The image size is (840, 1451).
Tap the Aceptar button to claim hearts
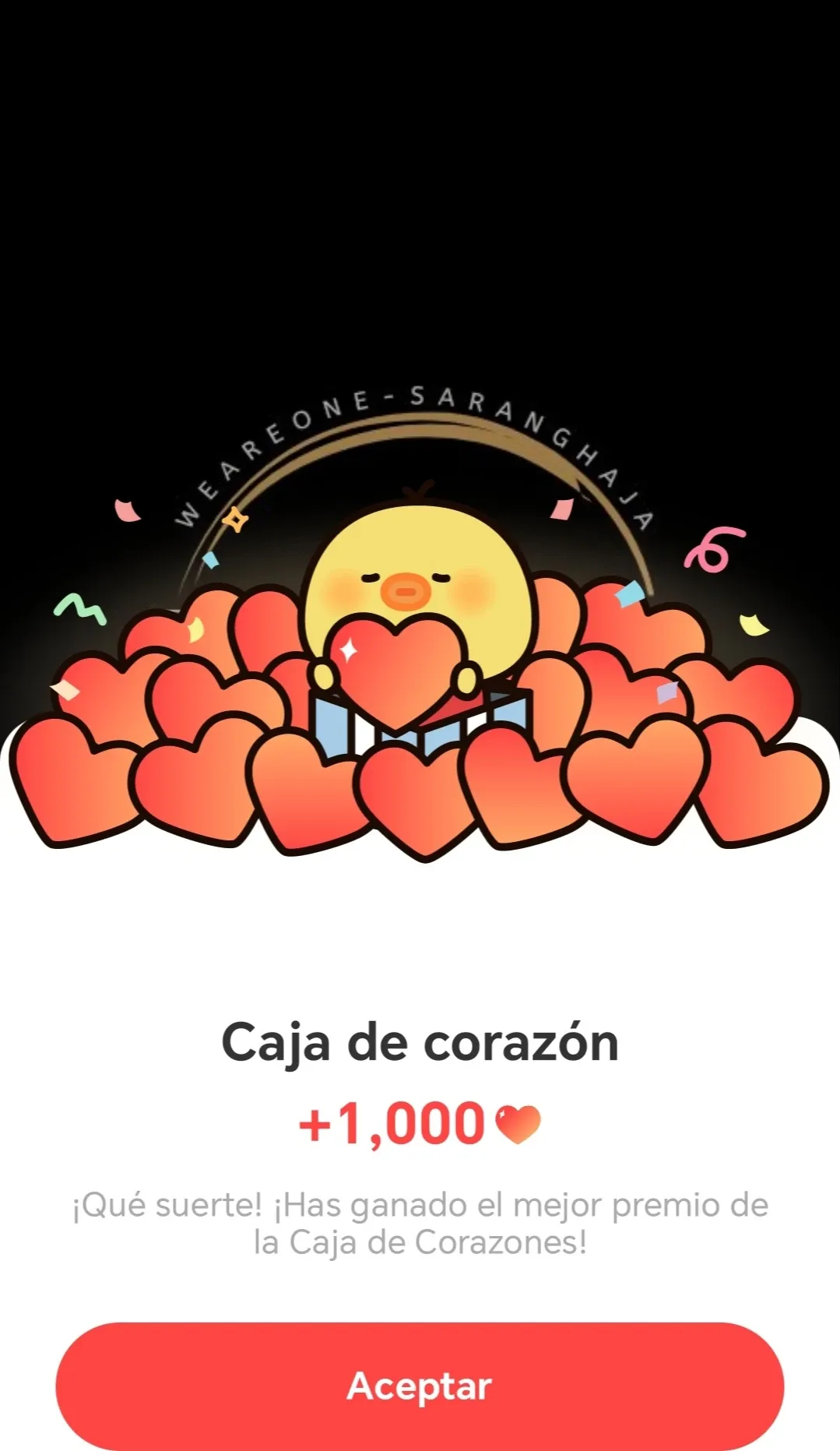point(420,1386)
